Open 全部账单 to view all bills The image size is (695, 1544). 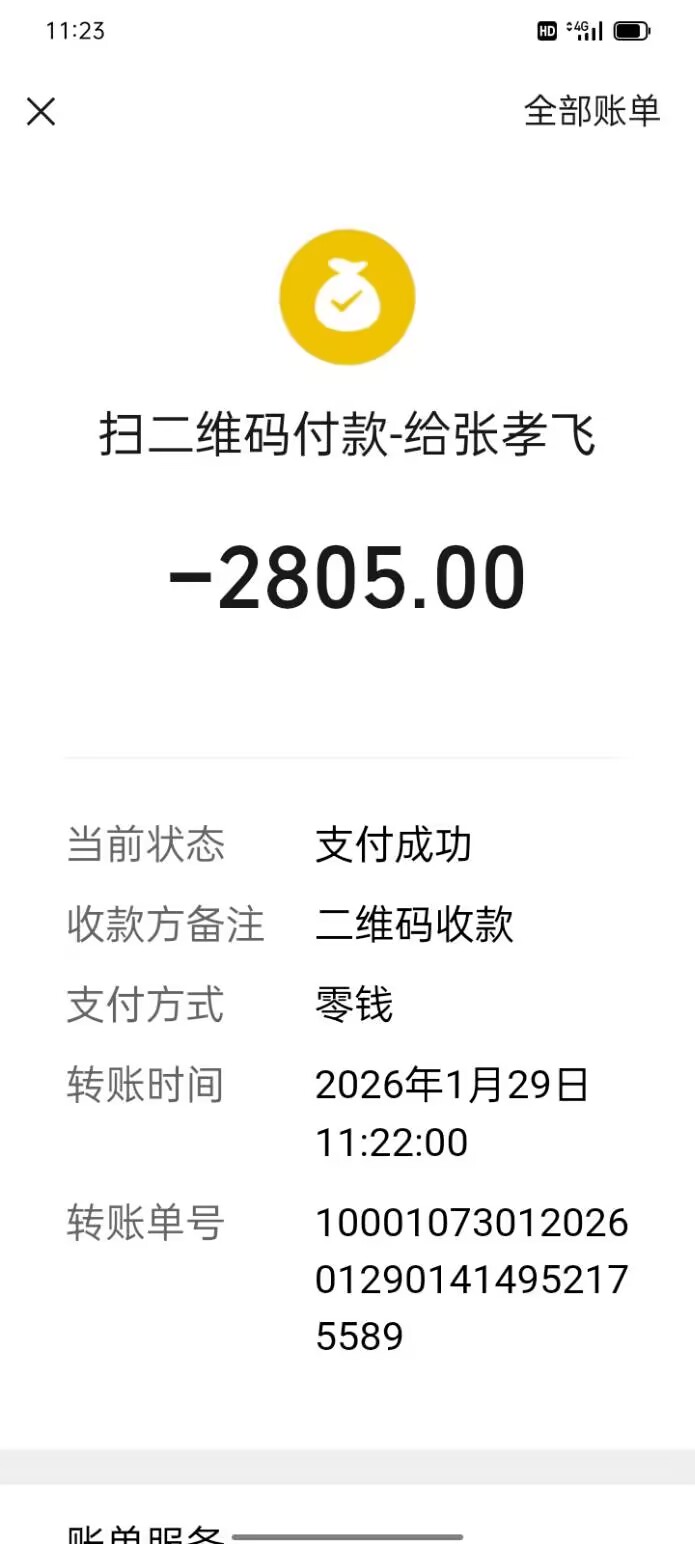pyautogui.click(x=592, y=111)
